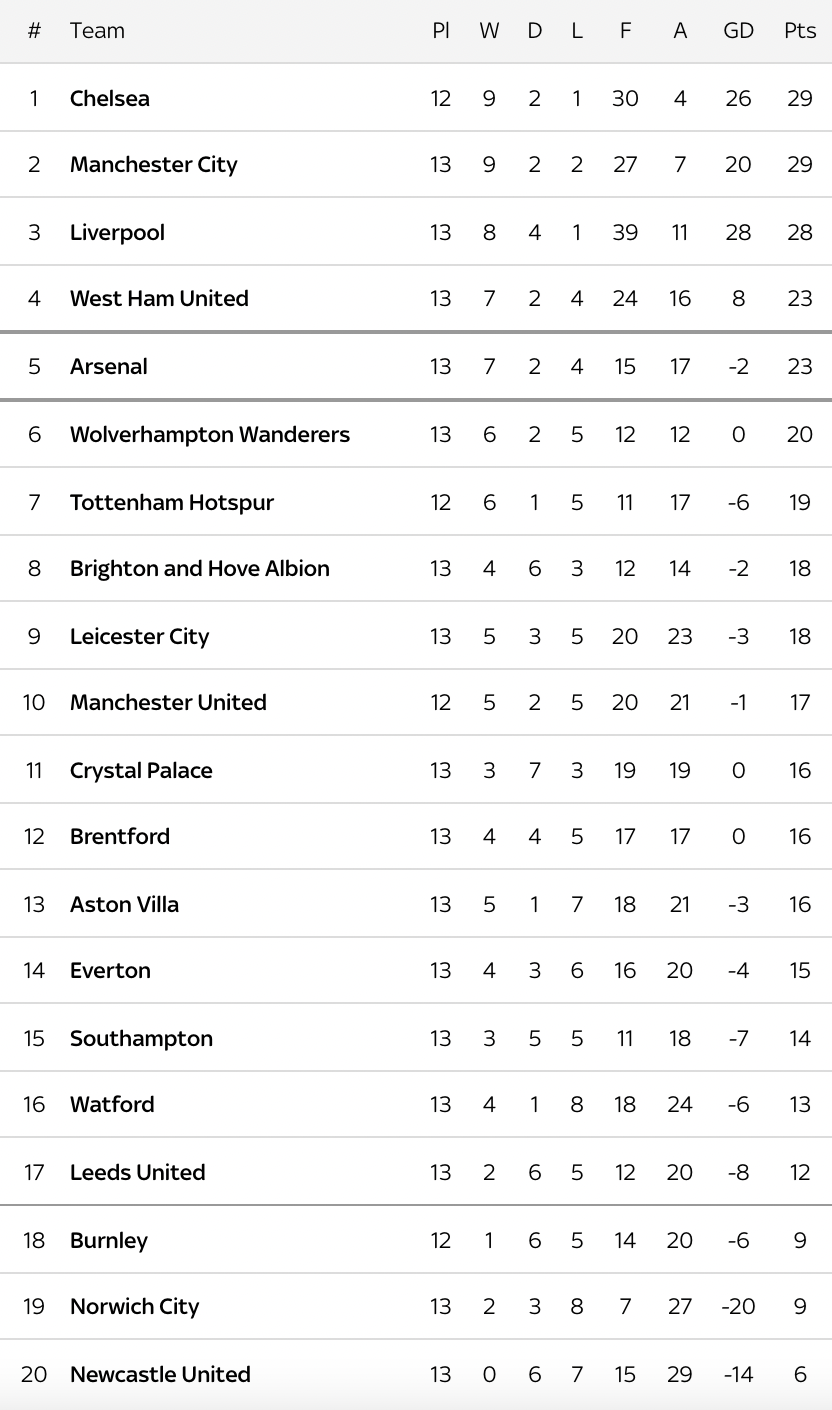View the Crystal Palace team page
The image size is (832, 1410).
coord(141,771)
